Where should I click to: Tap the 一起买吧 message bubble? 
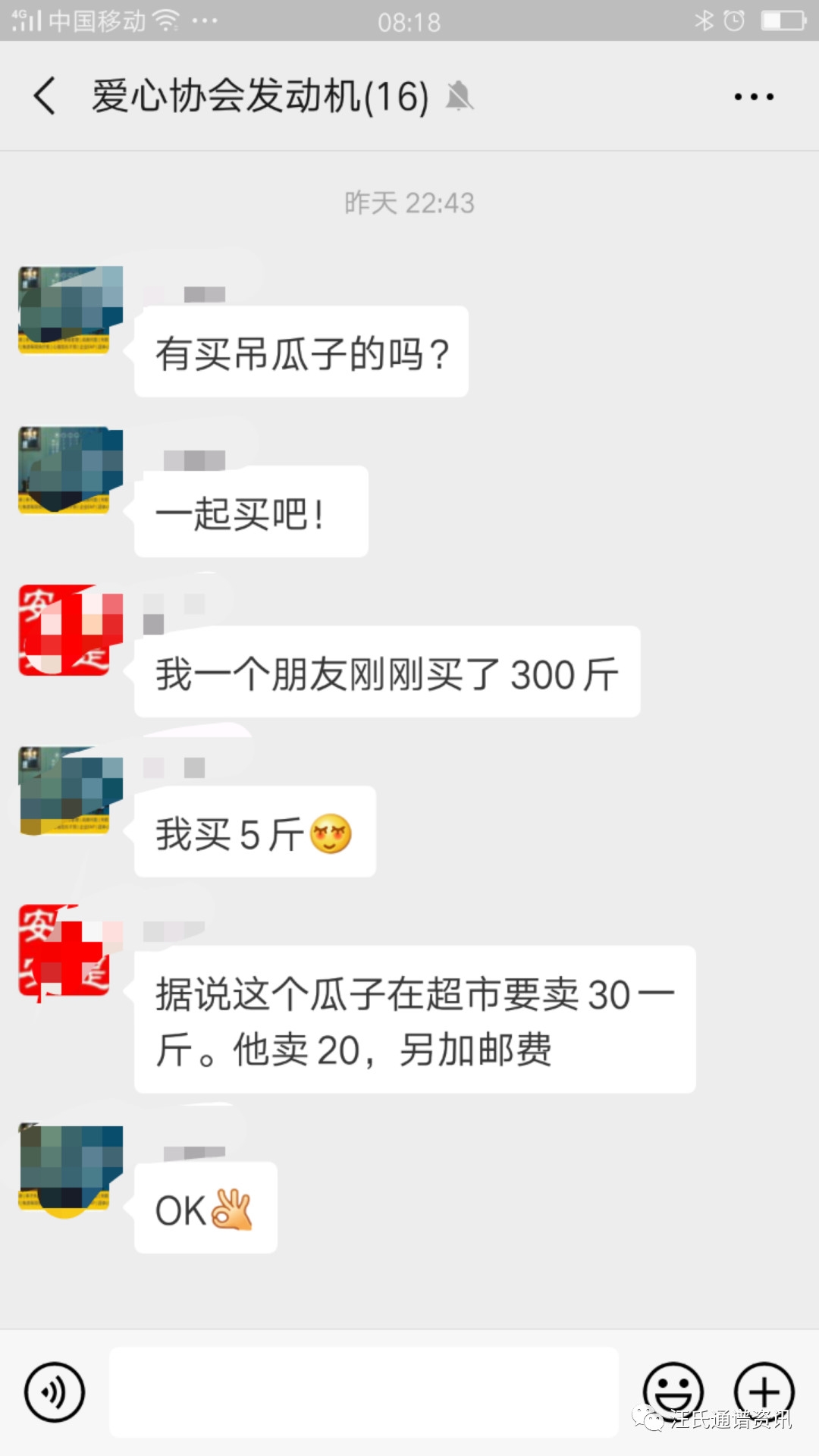pyautogui.click(x=251, y=511)
